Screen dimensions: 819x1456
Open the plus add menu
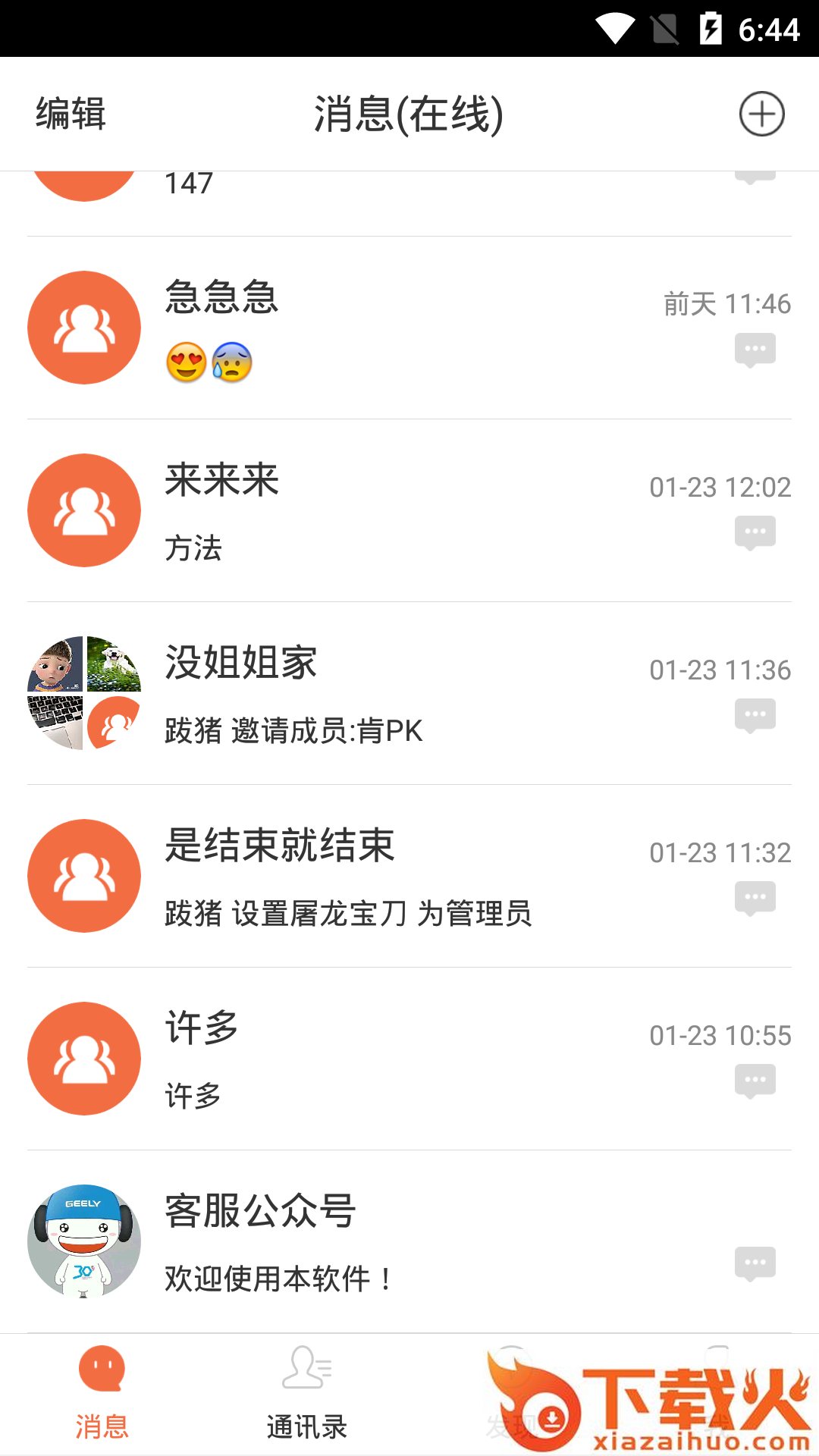(761, 115)
